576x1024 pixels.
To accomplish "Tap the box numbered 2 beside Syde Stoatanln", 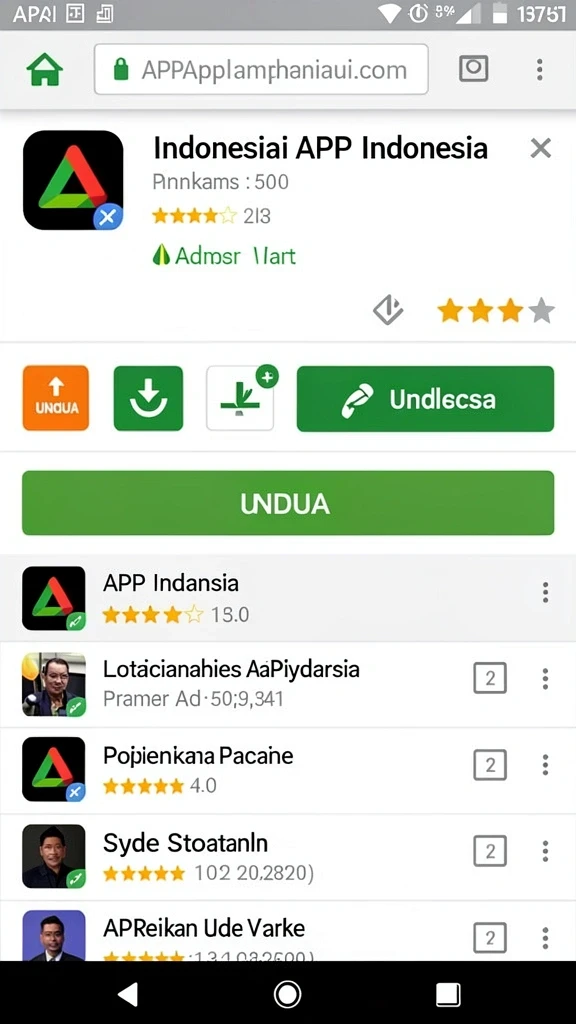I will (x=490, y=852).
